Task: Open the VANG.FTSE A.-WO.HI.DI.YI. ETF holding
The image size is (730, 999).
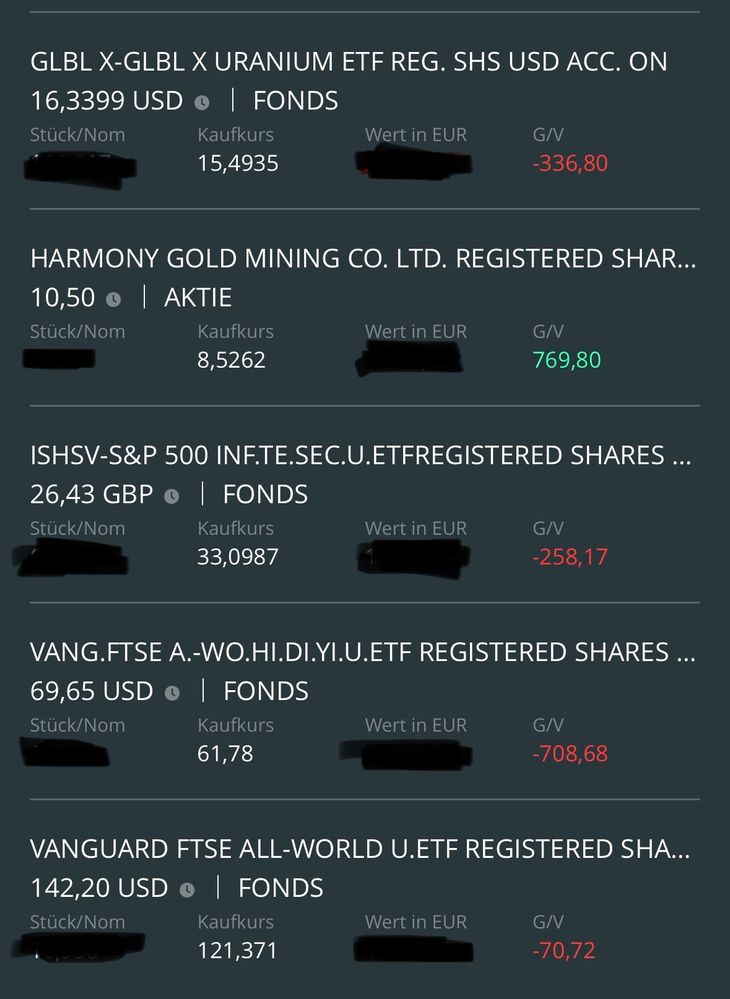Action: pyautogui.click(x=363, y=653)
